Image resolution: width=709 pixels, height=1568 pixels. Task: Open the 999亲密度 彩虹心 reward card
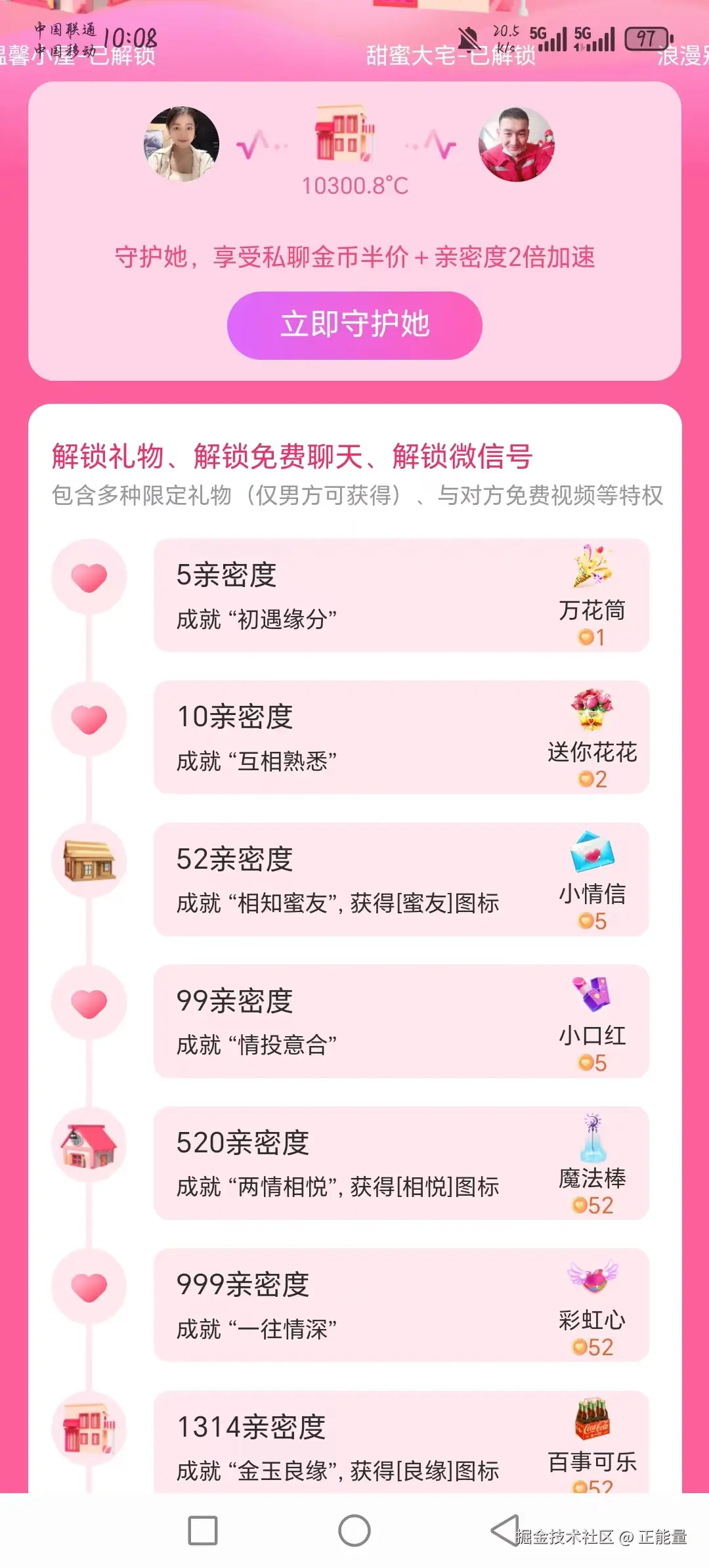coord(401,1304)
